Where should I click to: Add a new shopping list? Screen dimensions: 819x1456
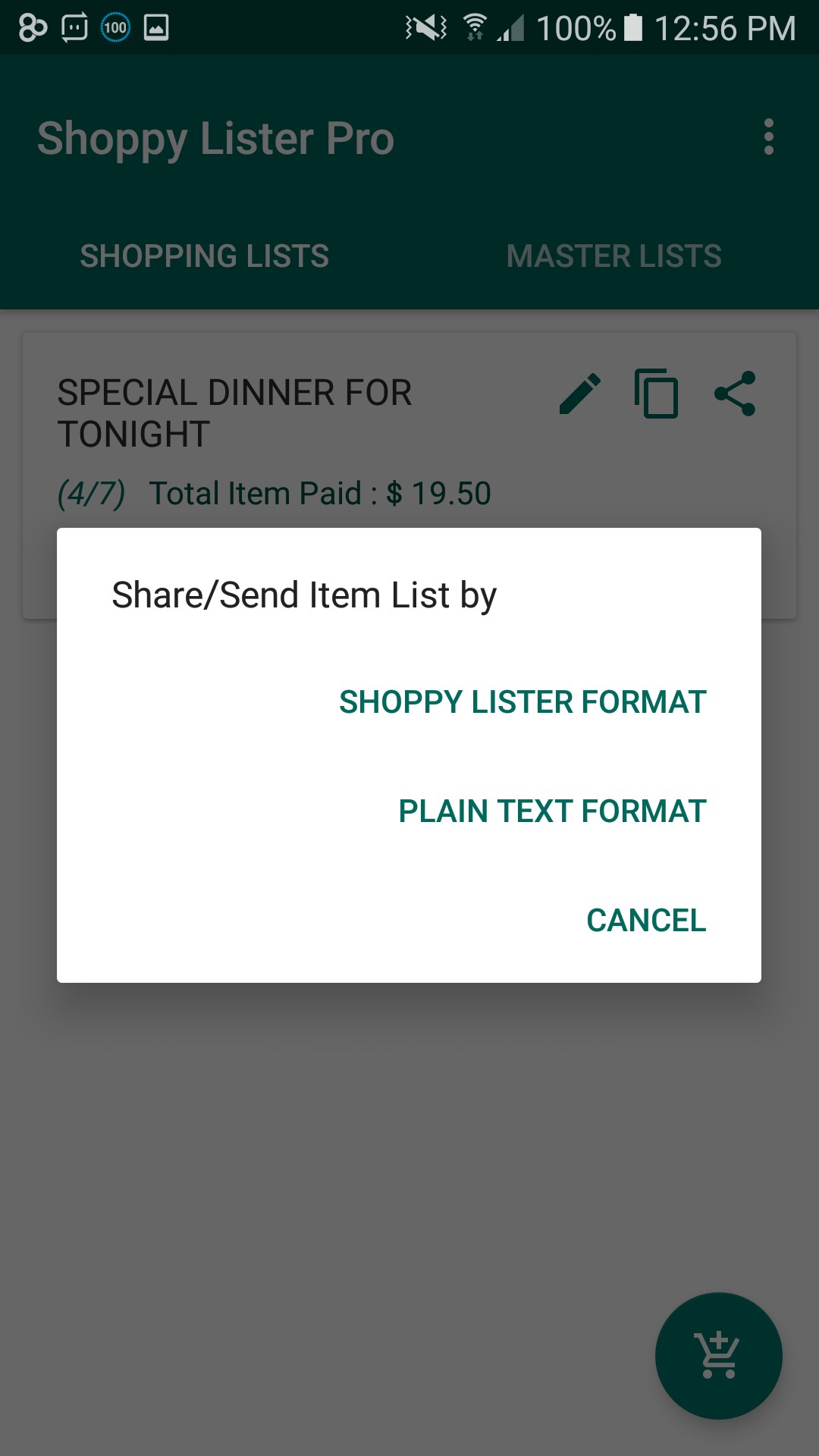pos(719,1356)
